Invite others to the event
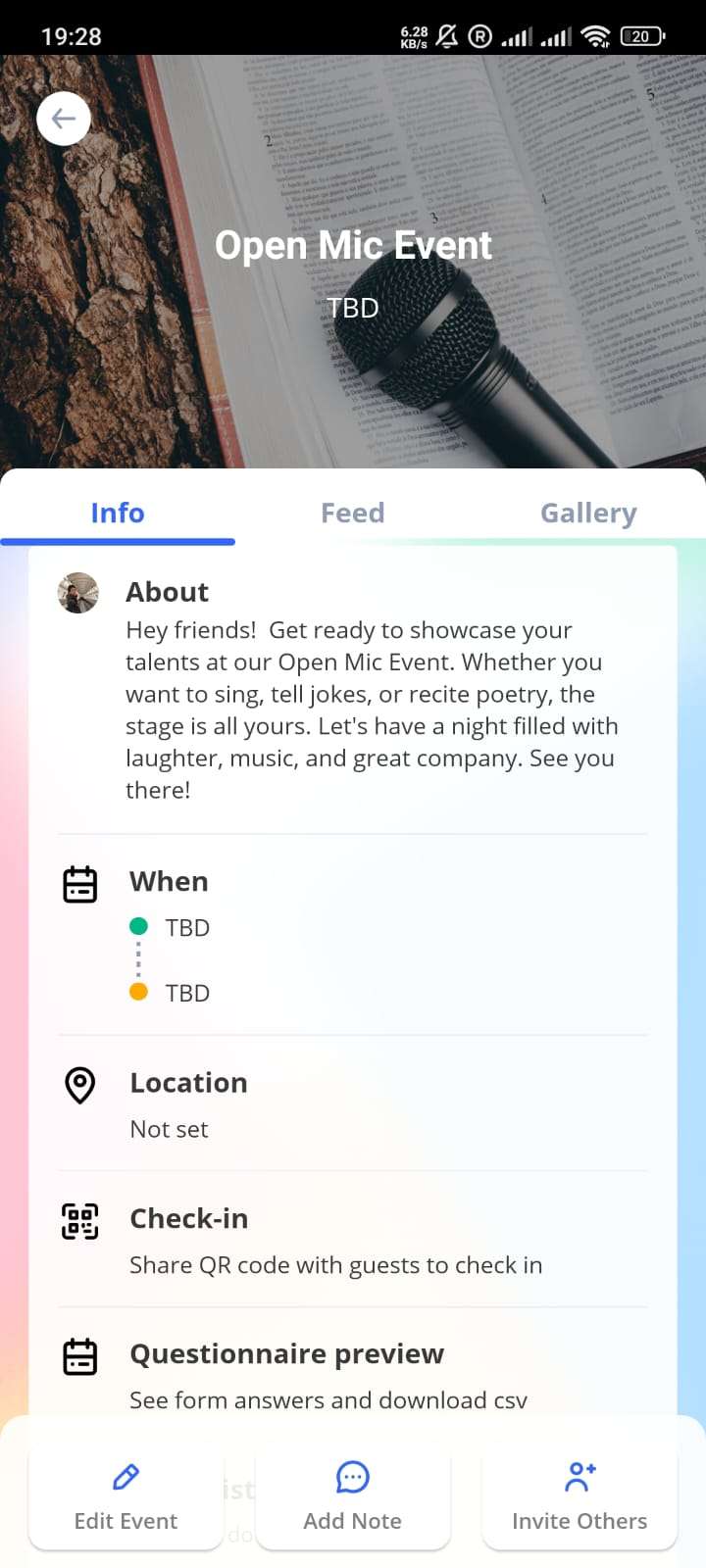The image size is (706, 1568). (580, 1496)
